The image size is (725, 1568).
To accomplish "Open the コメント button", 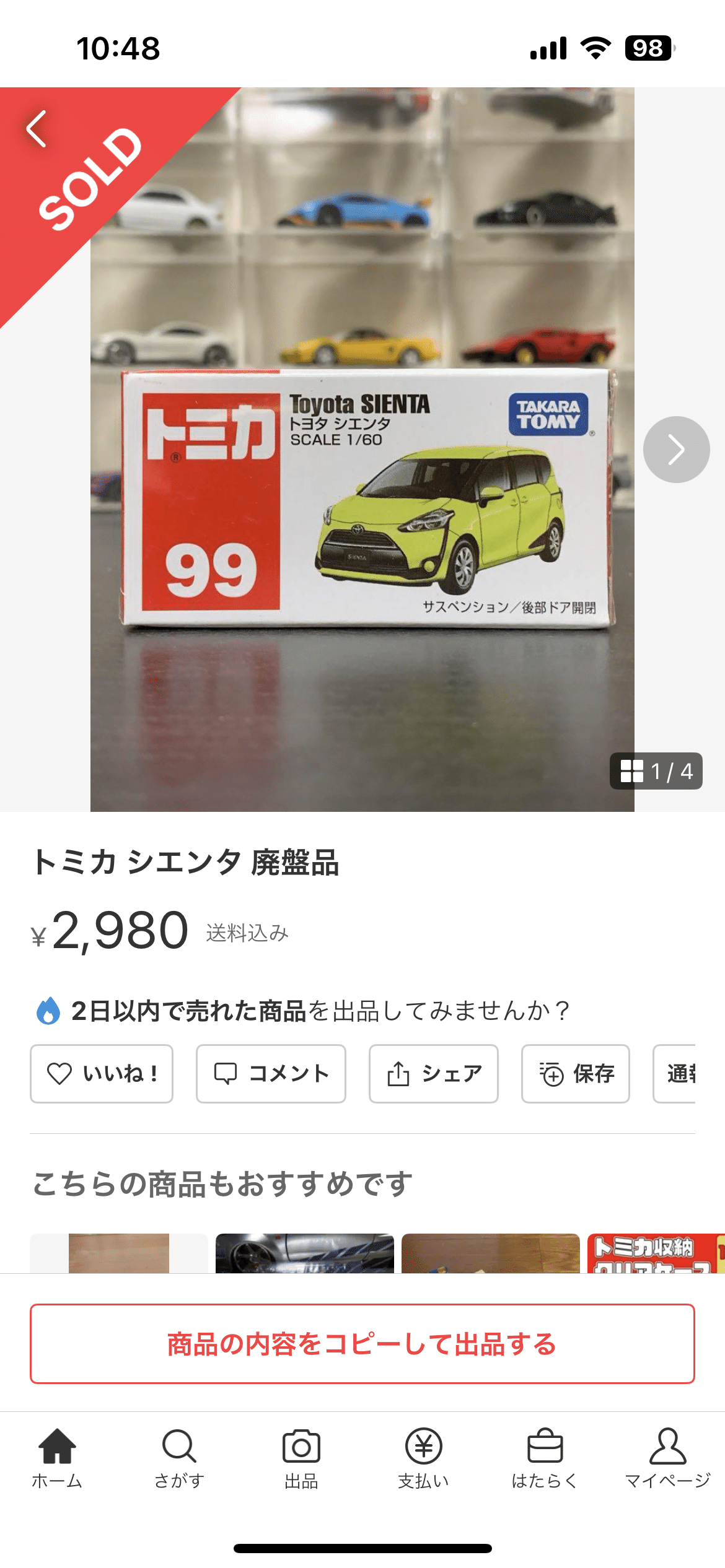I will pyautogui.click(x=271, y=1074).
